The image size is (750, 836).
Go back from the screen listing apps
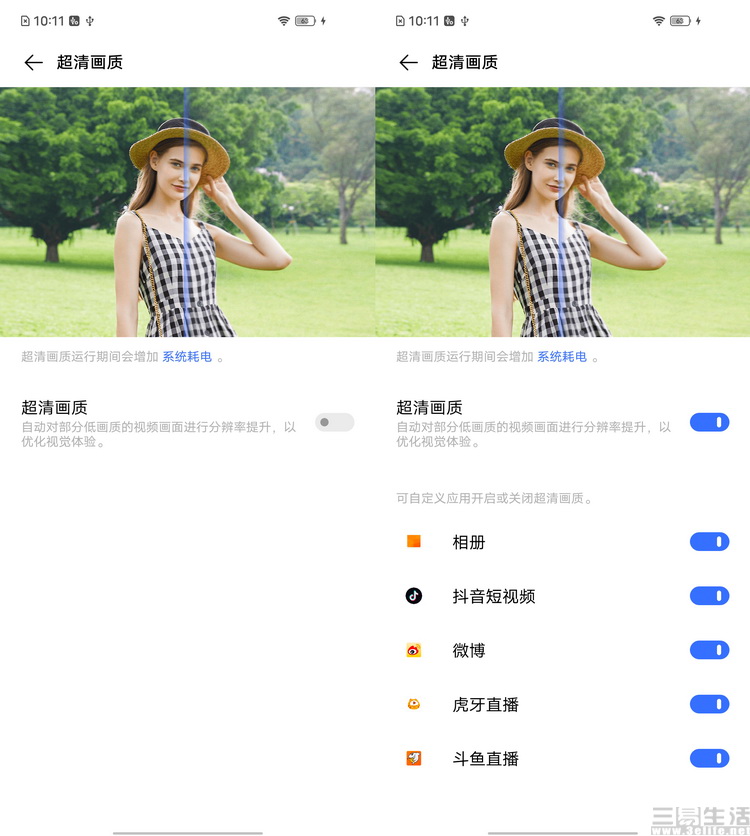408,62
